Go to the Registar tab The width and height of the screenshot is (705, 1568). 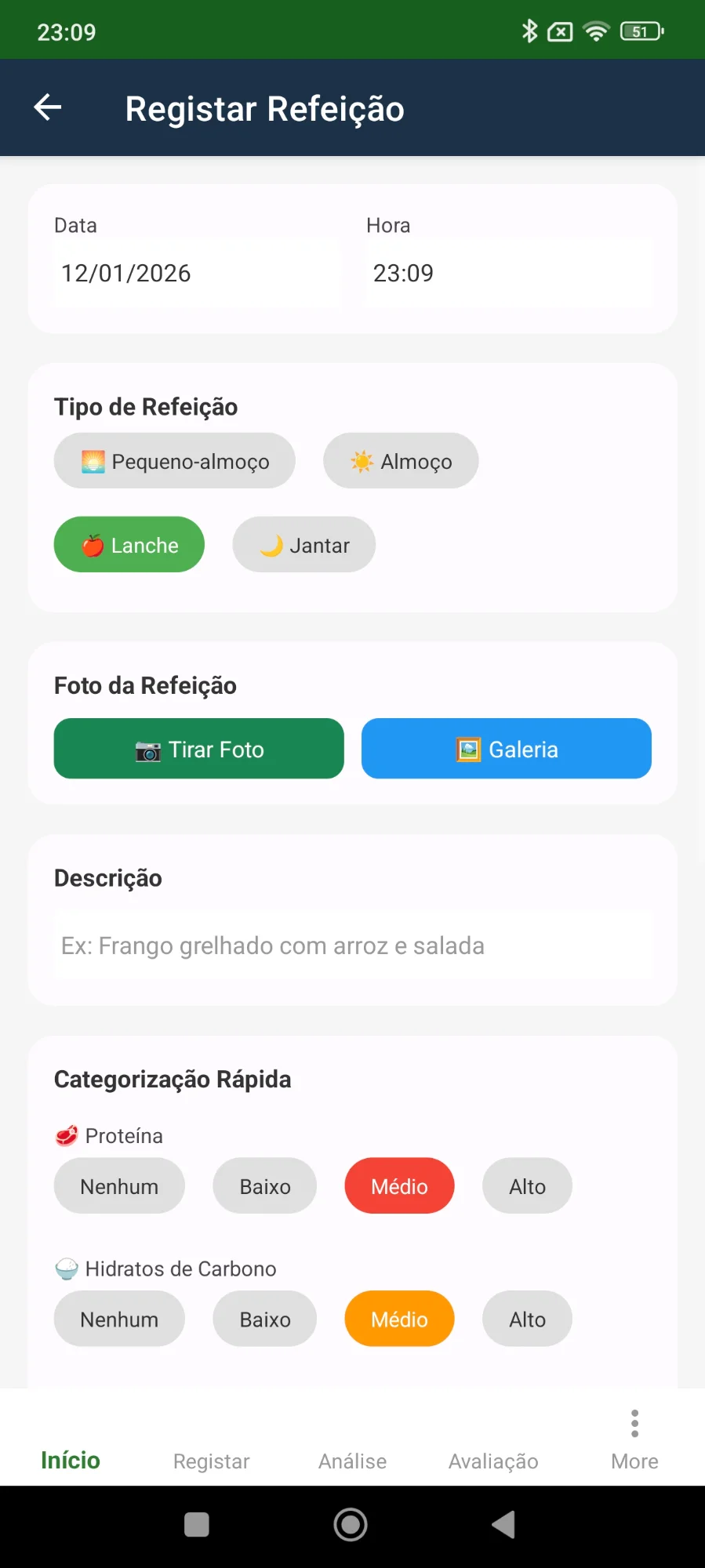click(210, 1461)
